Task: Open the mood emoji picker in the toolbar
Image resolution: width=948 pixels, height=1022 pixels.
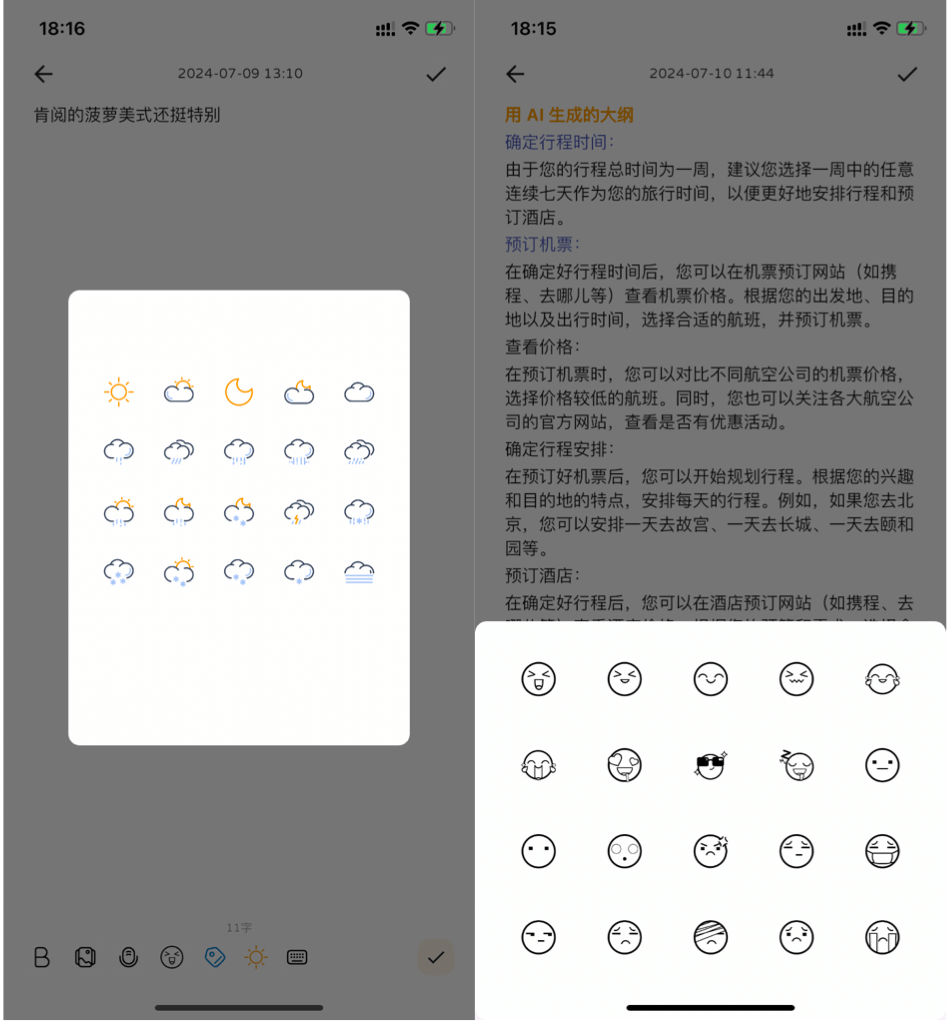Action: point(172,958)
